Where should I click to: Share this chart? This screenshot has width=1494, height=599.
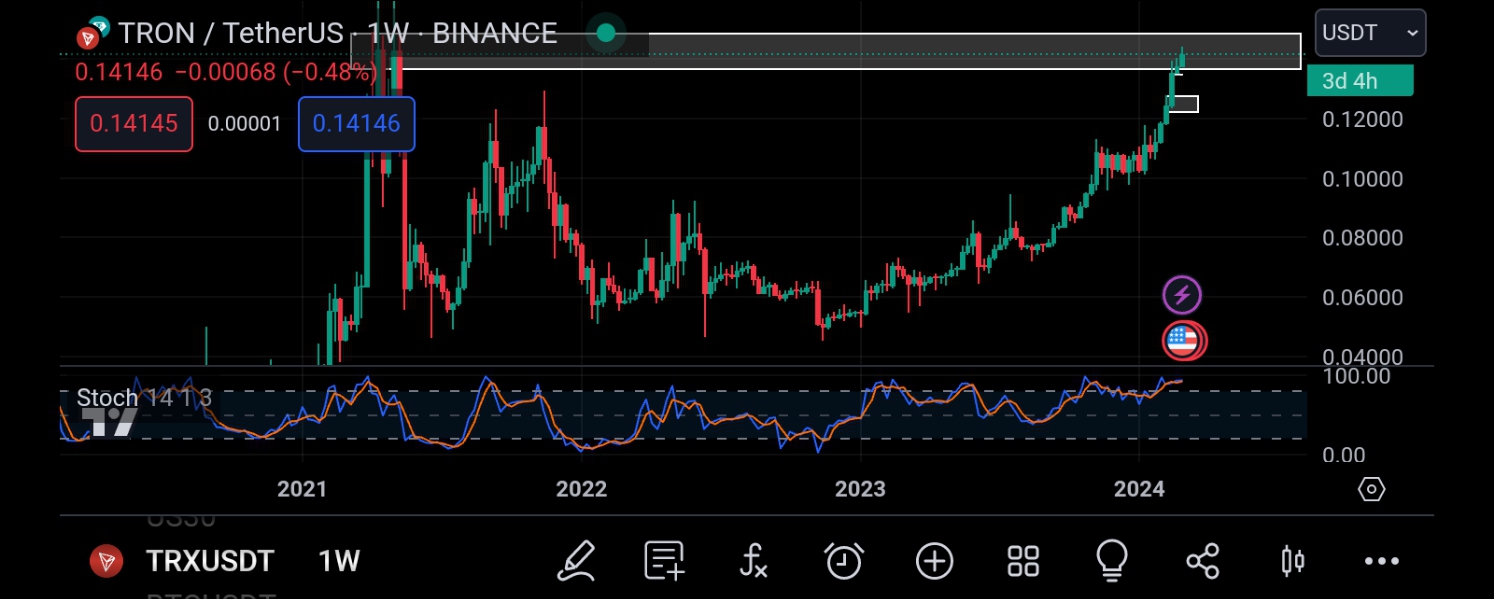click(x=1202, y=561)
